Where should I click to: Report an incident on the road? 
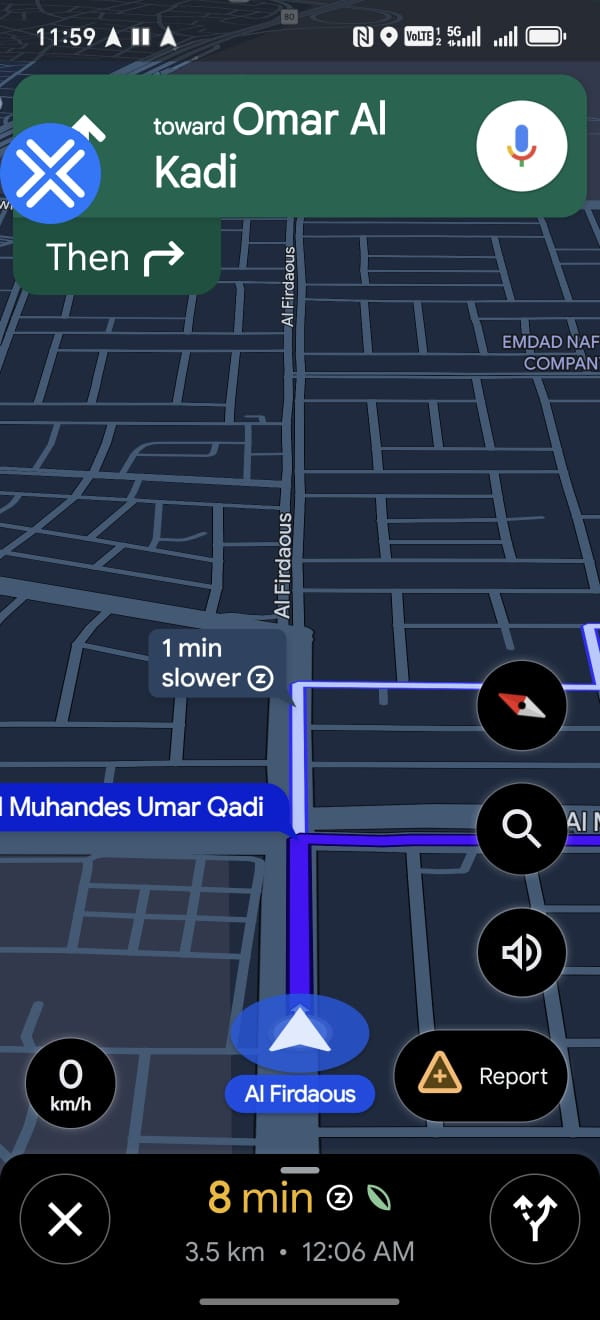481,1076
